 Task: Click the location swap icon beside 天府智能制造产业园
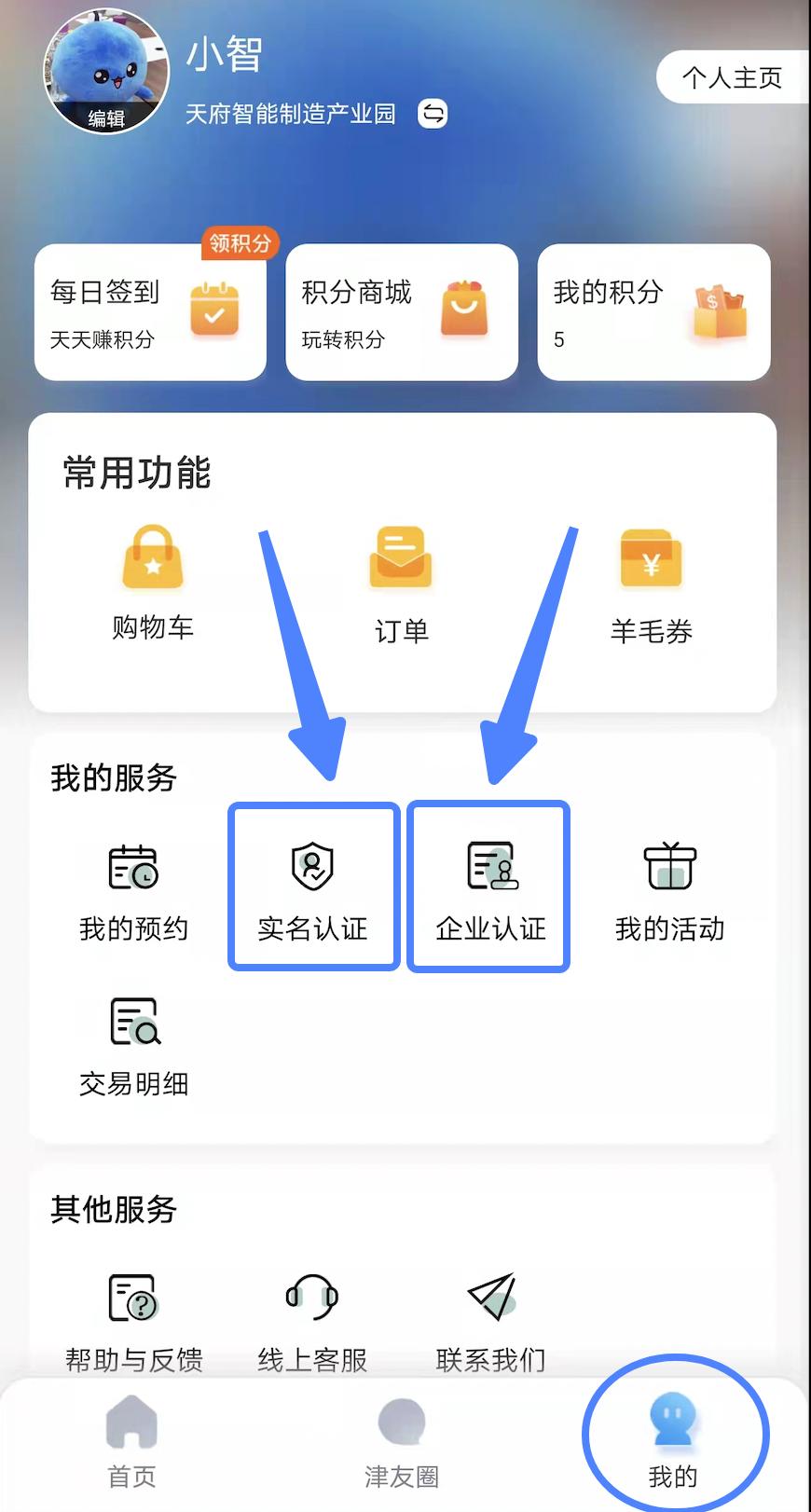coord(432,114)
